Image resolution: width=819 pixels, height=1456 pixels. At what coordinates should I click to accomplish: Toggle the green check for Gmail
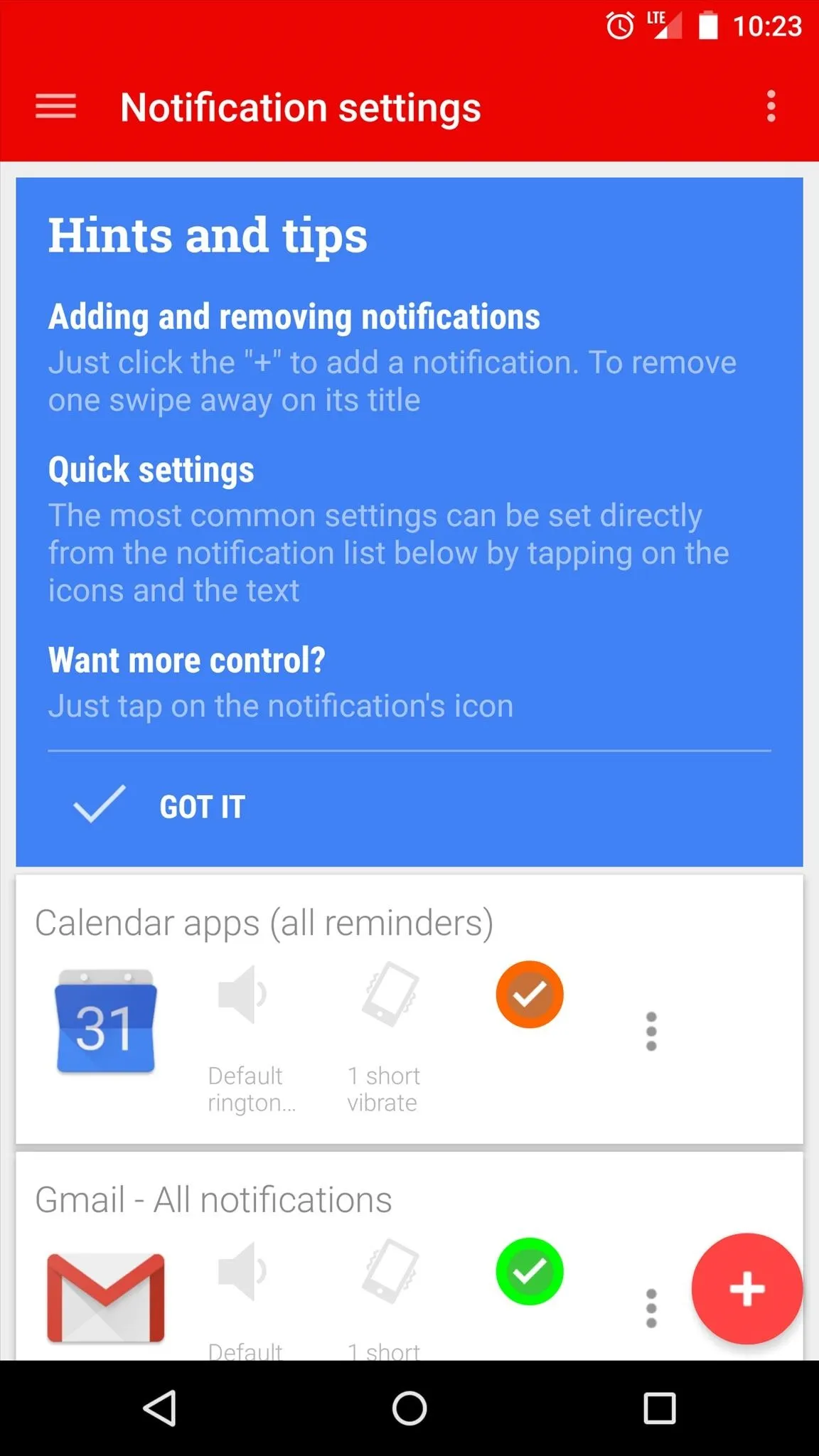(530, 1271)
